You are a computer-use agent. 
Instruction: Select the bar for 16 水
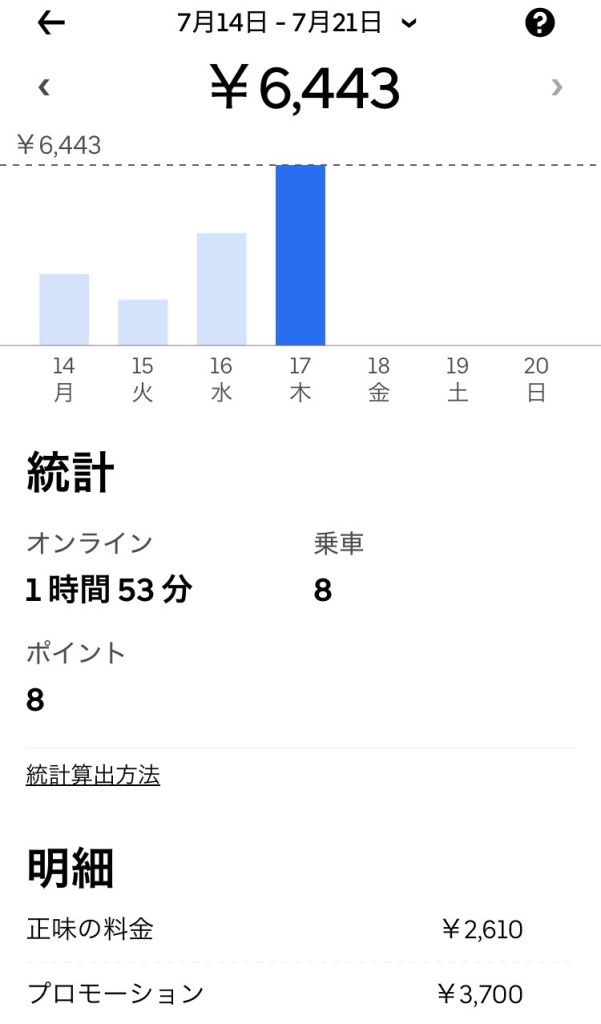point(221,289)
